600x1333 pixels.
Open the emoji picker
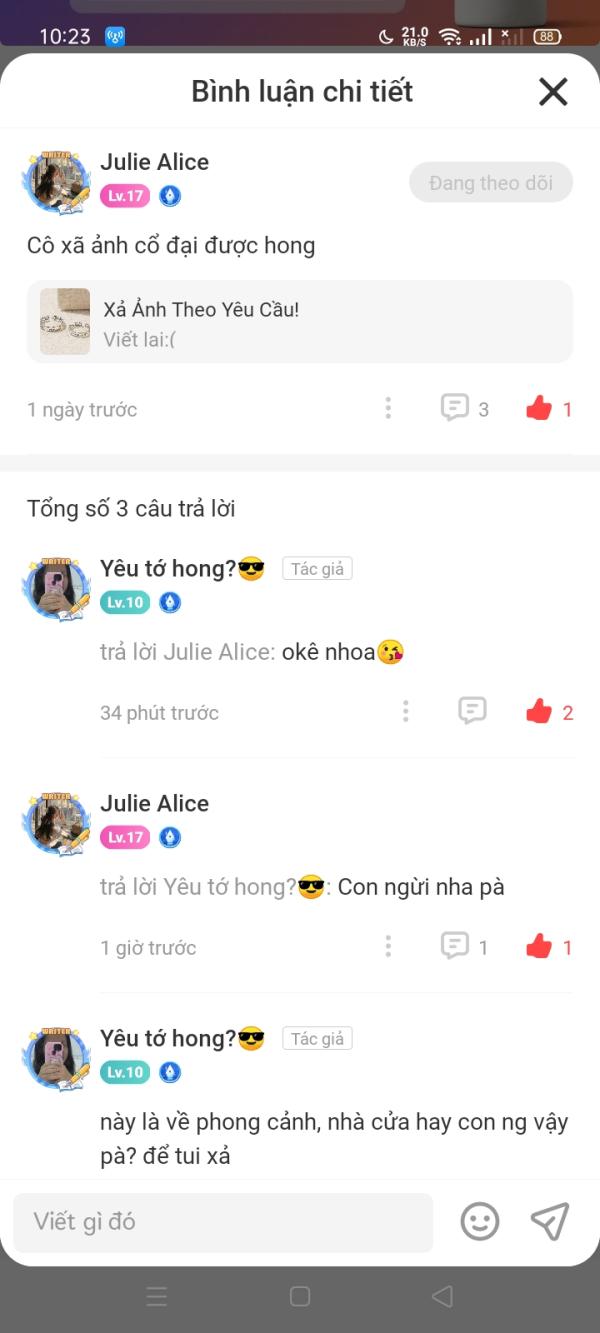click(x=480, y=1221)
